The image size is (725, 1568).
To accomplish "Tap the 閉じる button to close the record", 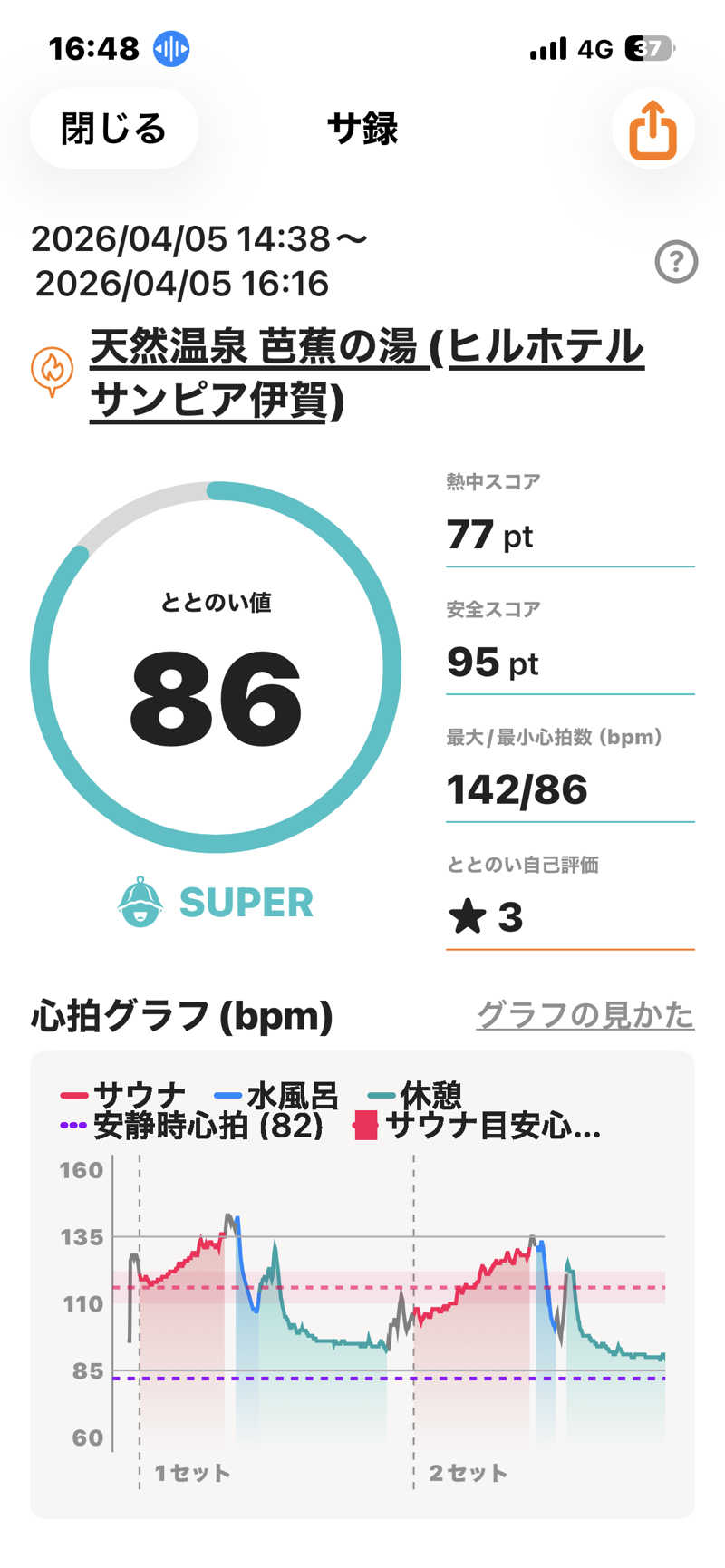I will coord(114,129).
